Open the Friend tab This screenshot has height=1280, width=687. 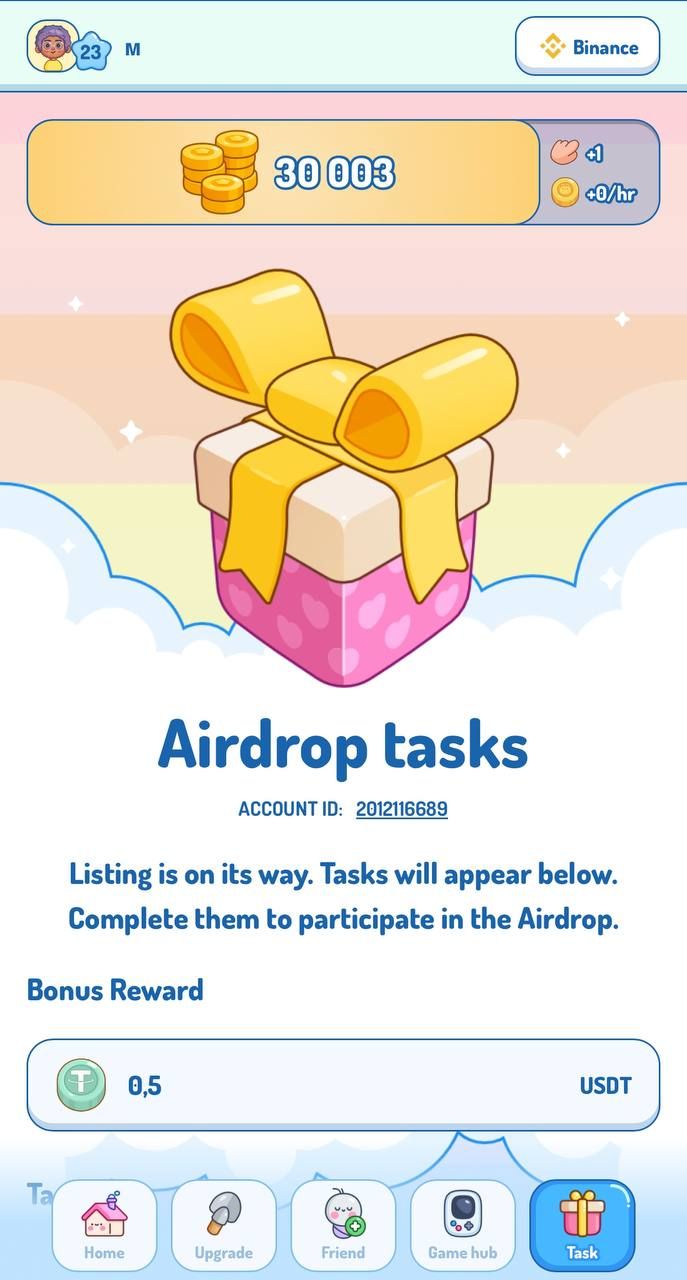pyautogui.click(x=343, y=1226)
